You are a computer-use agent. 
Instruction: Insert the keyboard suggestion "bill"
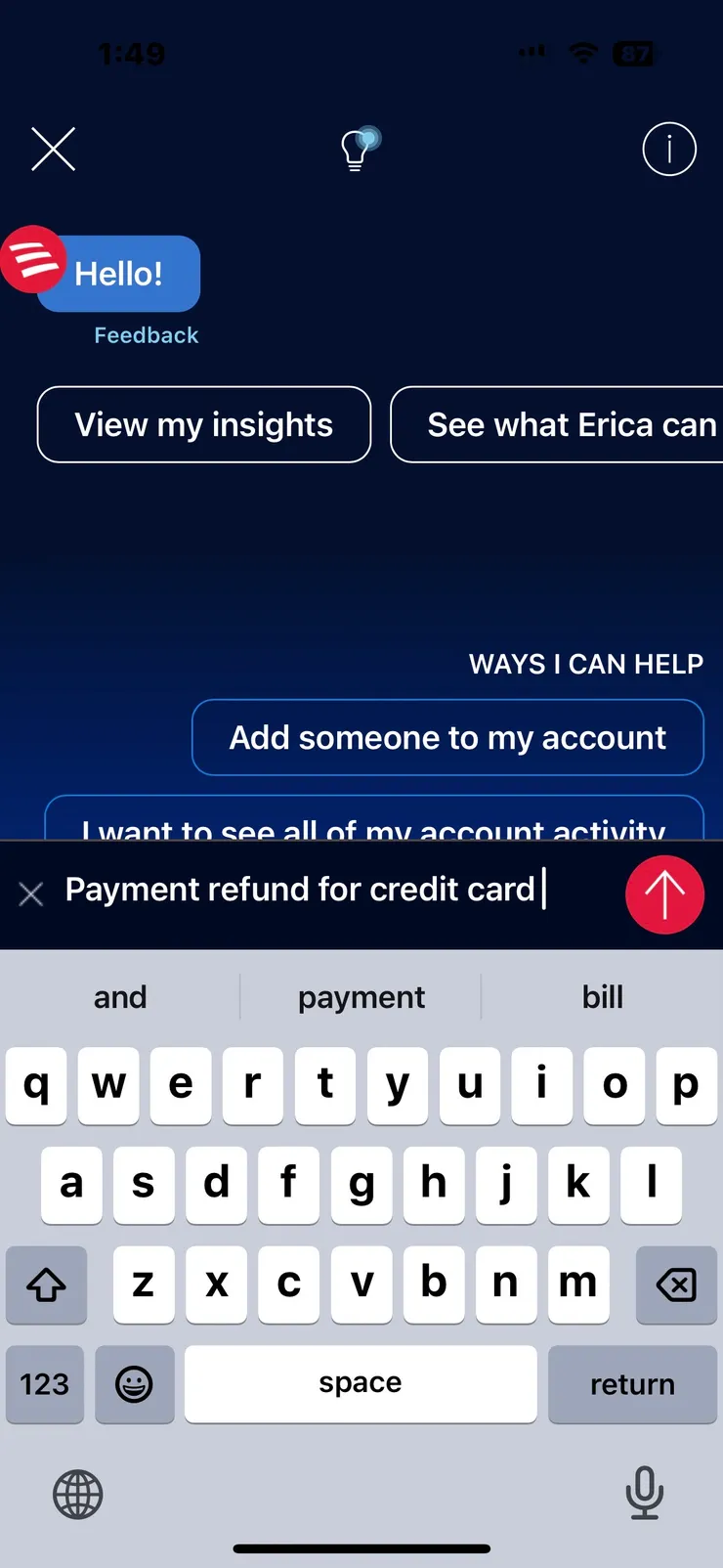602,997
